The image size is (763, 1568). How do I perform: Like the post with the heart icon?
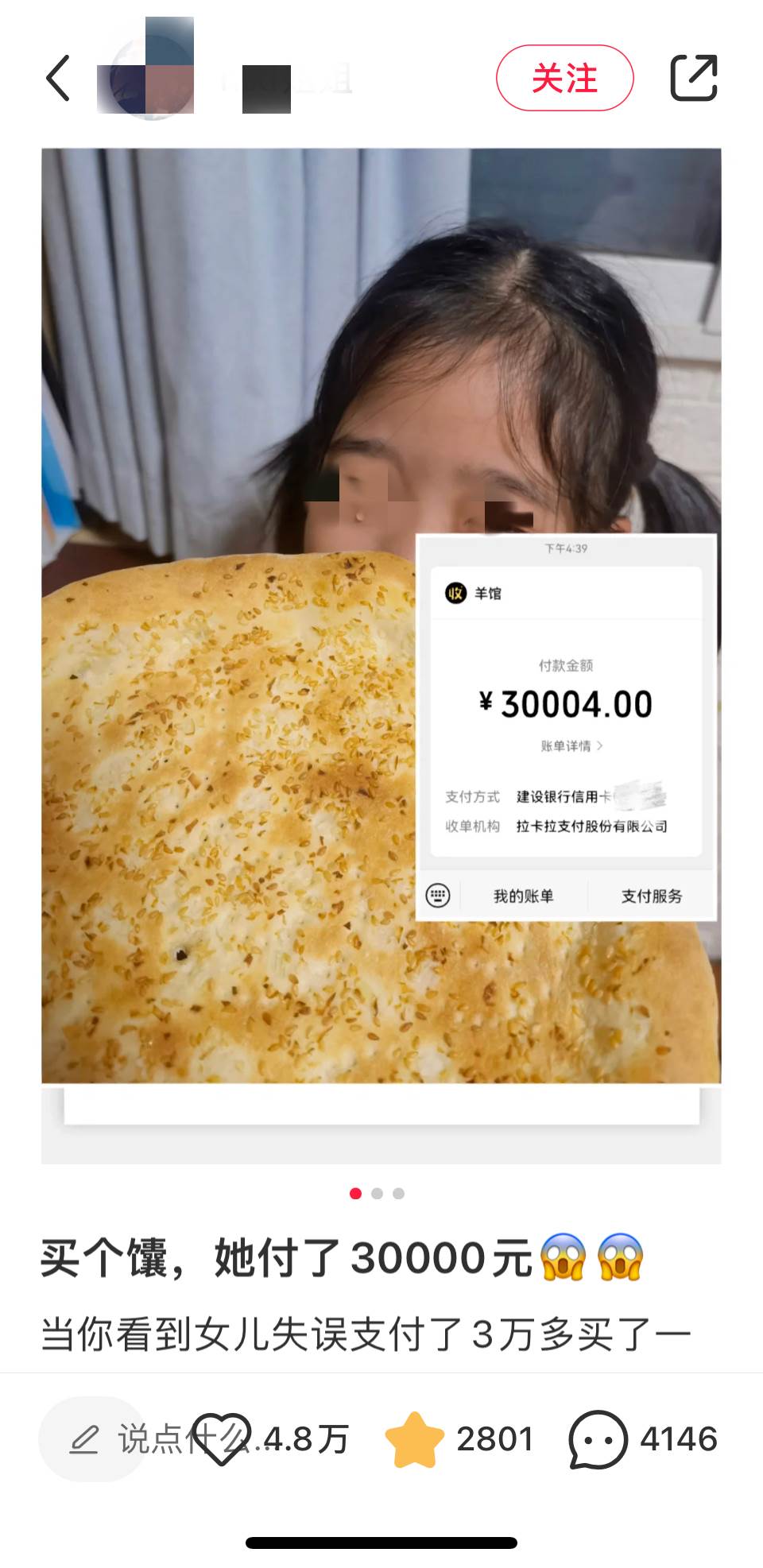coord(223,1439)
